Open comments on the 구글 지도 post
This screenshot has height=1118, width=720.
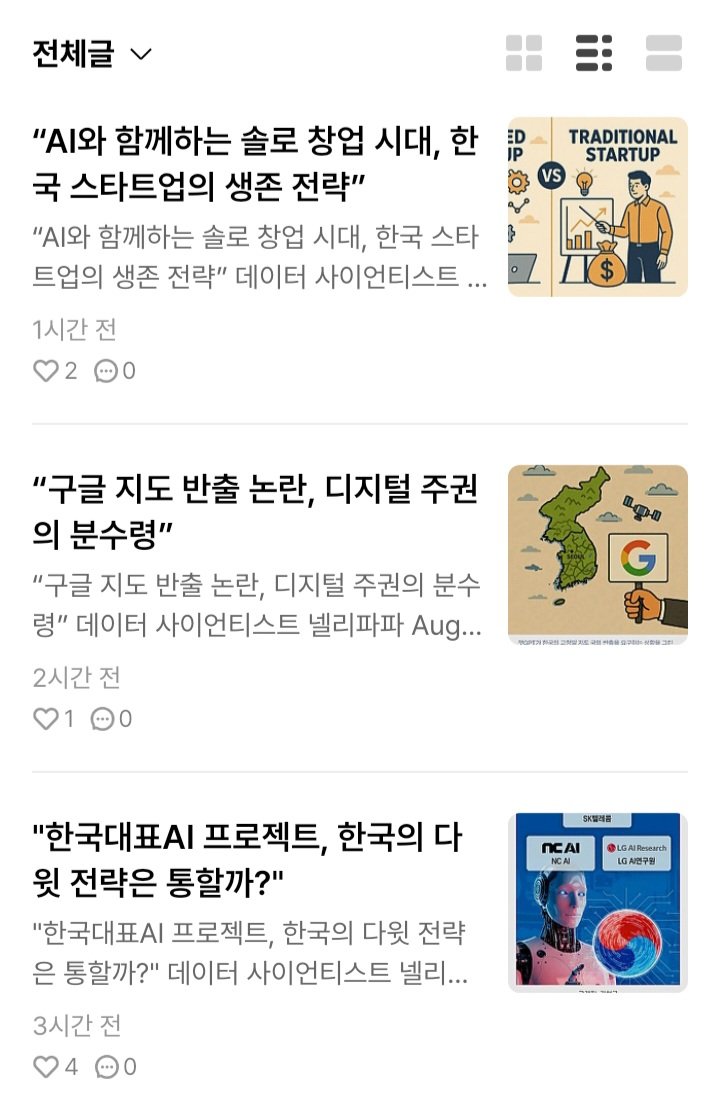coord(102,719)
